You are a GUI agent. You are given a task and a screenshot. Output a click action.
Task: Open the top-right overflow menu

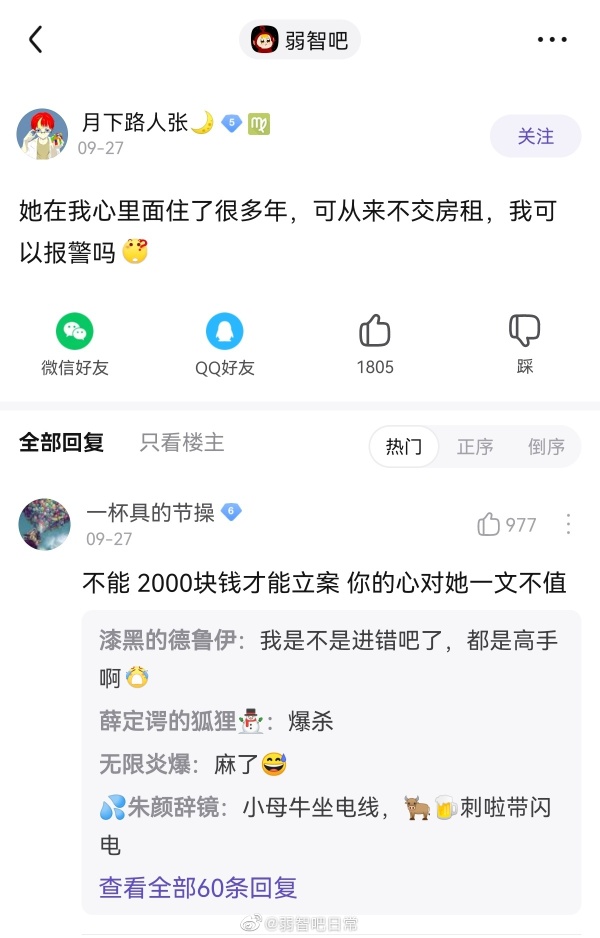(x=552, y=40)
